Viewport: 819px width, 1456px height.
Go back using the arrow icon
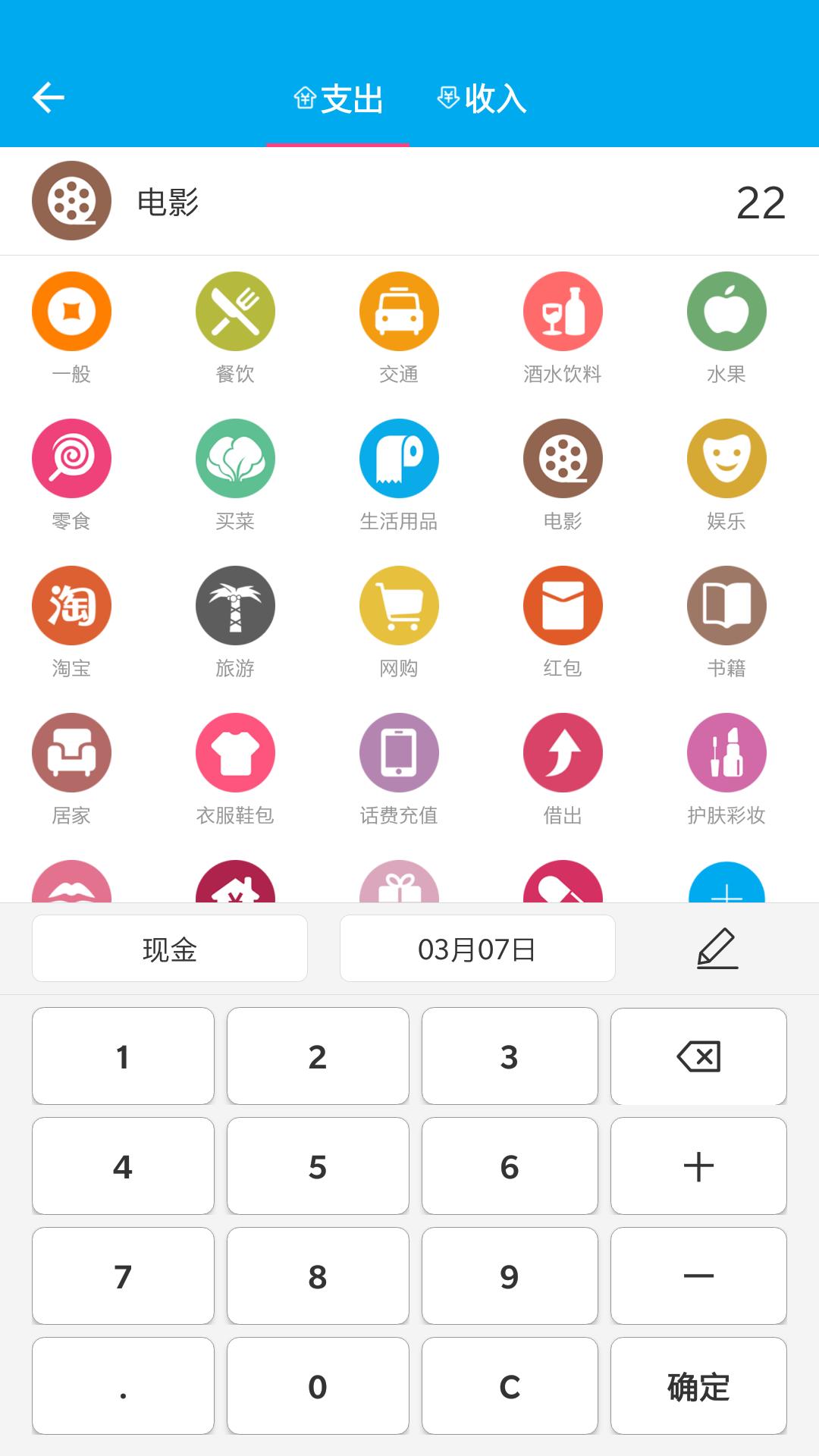[x=49, y=98]
